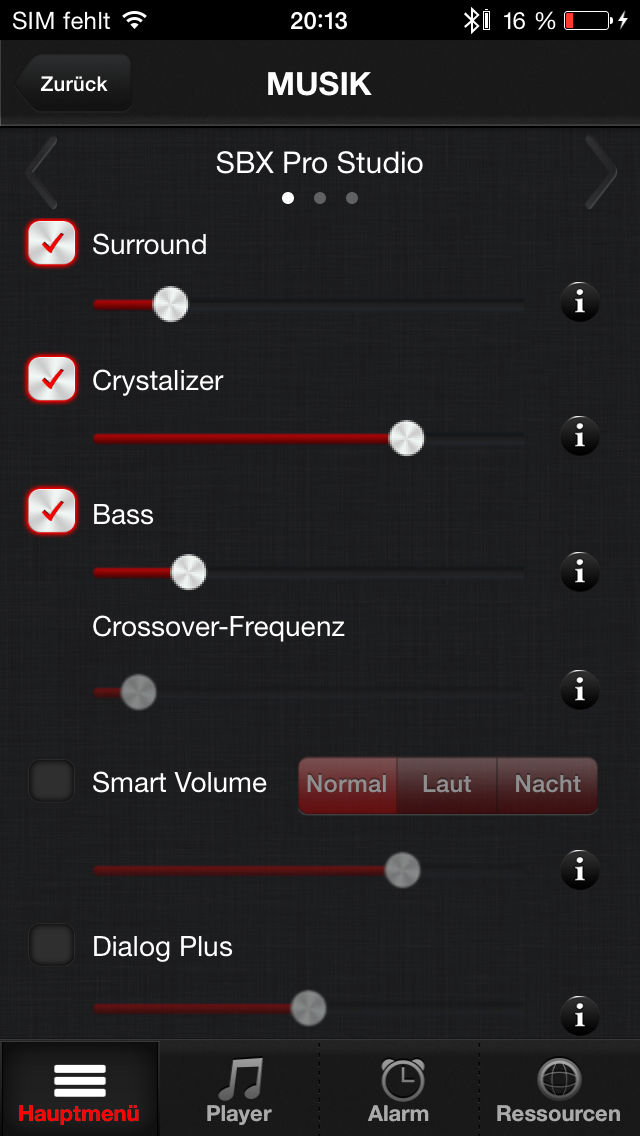Turn off the Bass checkbox
Viewport: 640px width, 1136px height.
coord(51,511)
